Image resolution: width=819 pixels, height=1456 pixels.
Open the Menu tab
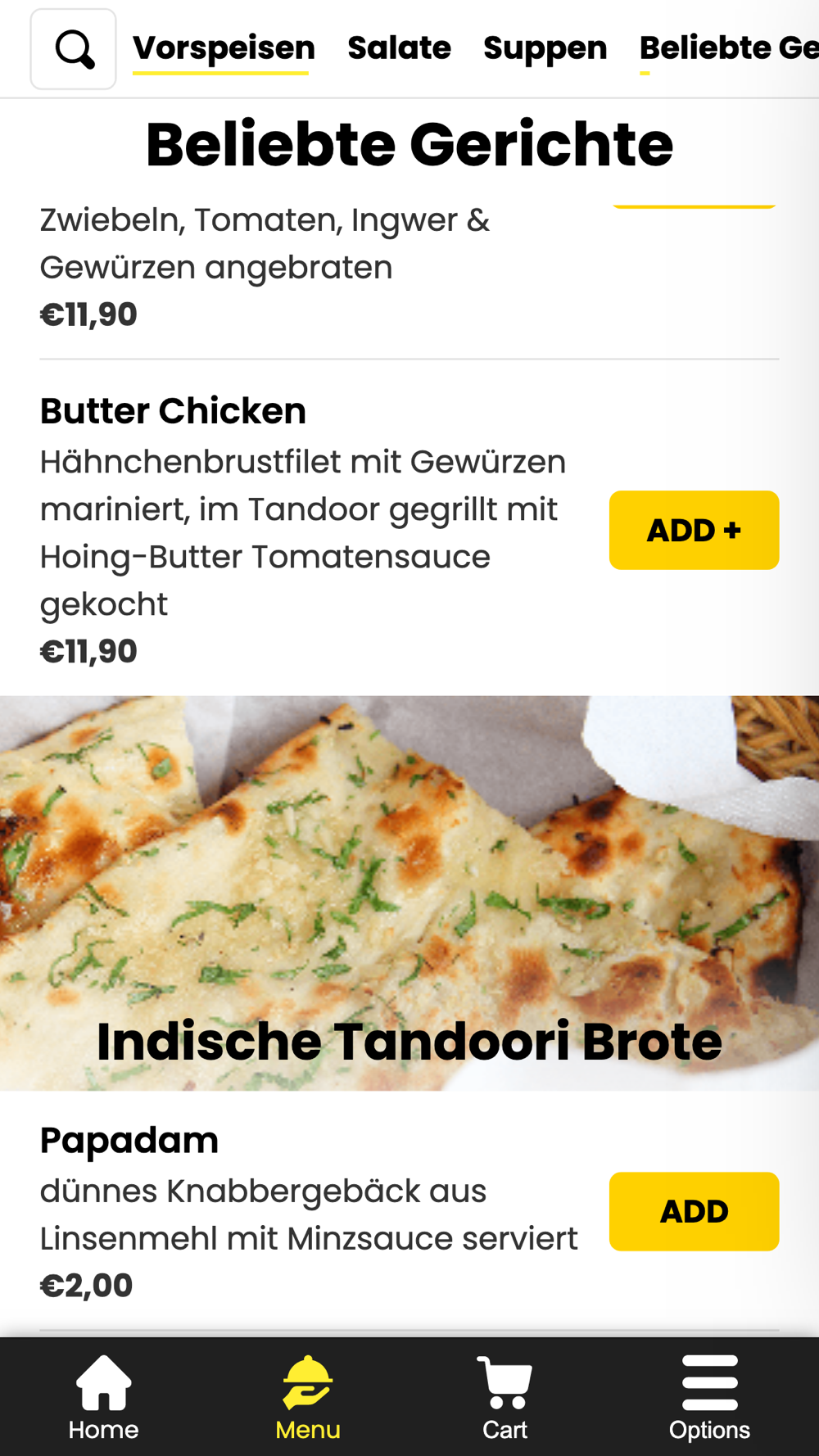pos(307,1398)
